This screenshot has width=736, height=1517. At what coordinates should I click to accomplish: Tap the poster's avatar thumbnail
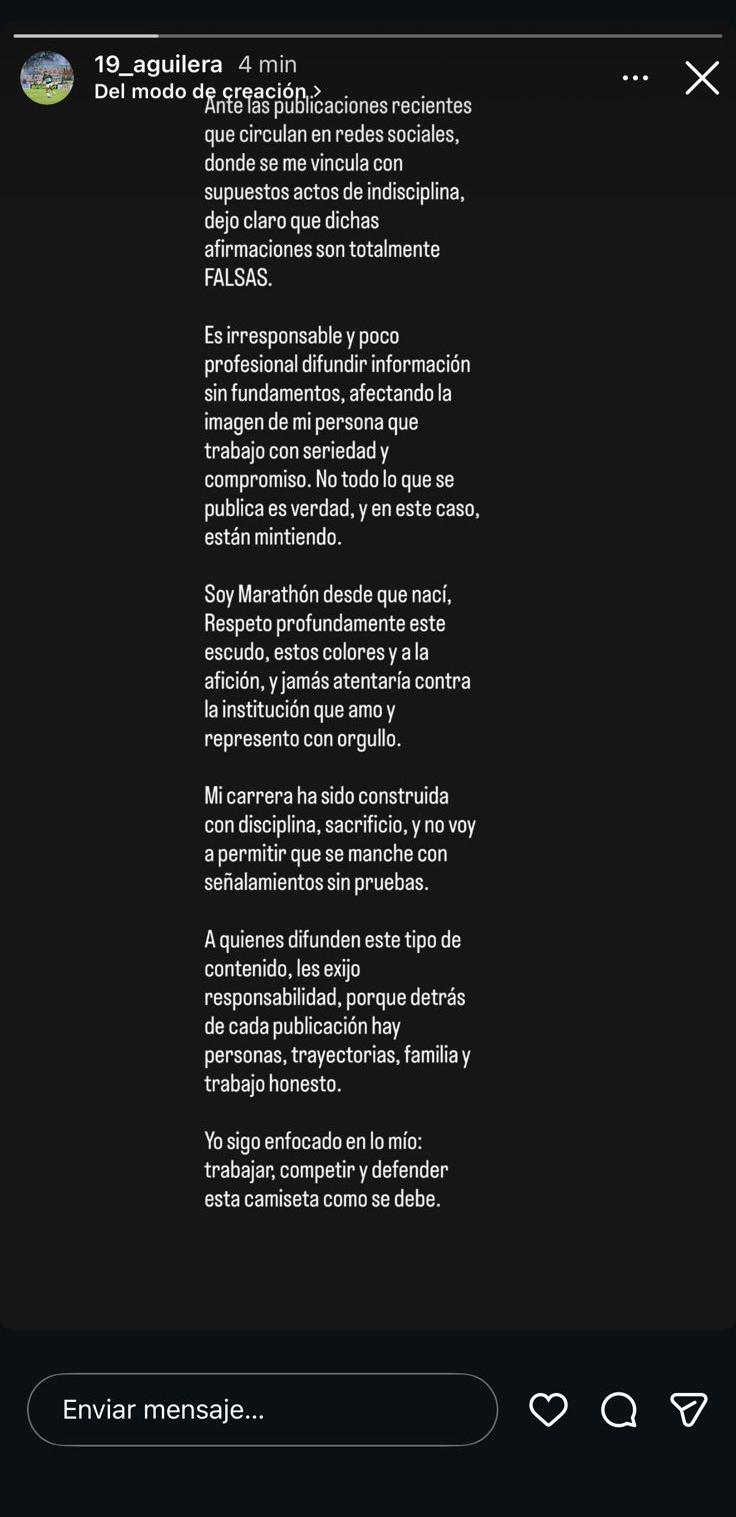(47, 77)
